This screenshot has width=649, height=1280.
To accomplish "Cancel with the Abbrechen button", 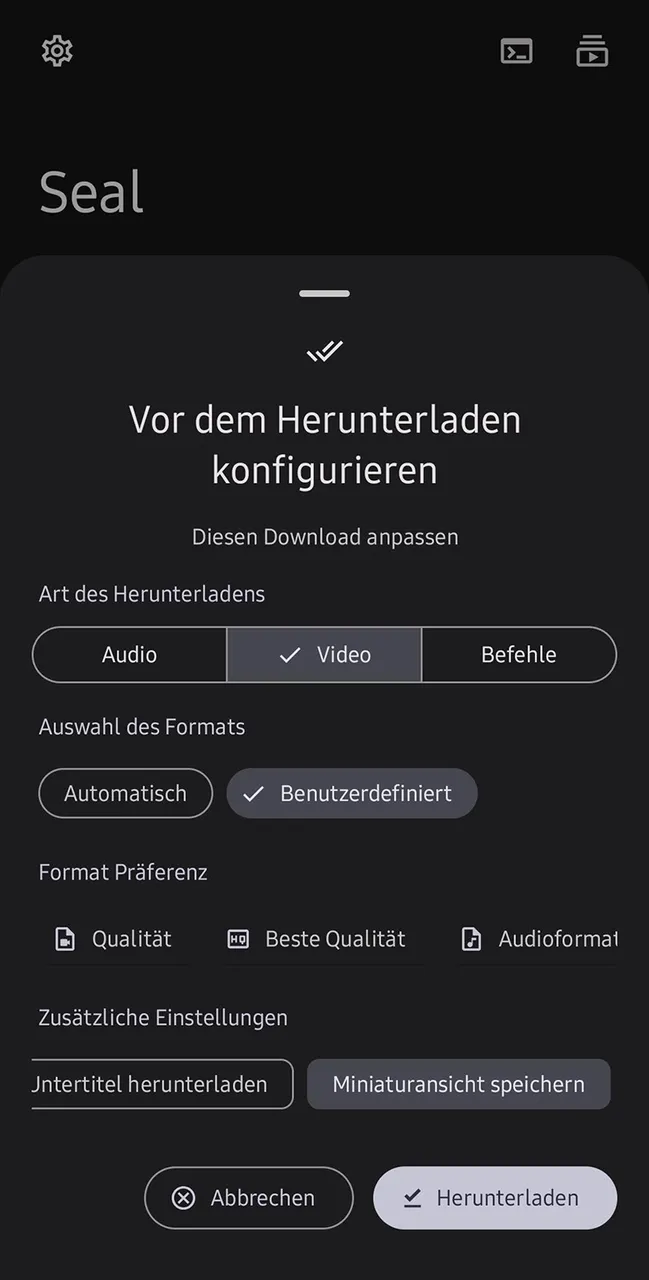I will point(249,1198).
